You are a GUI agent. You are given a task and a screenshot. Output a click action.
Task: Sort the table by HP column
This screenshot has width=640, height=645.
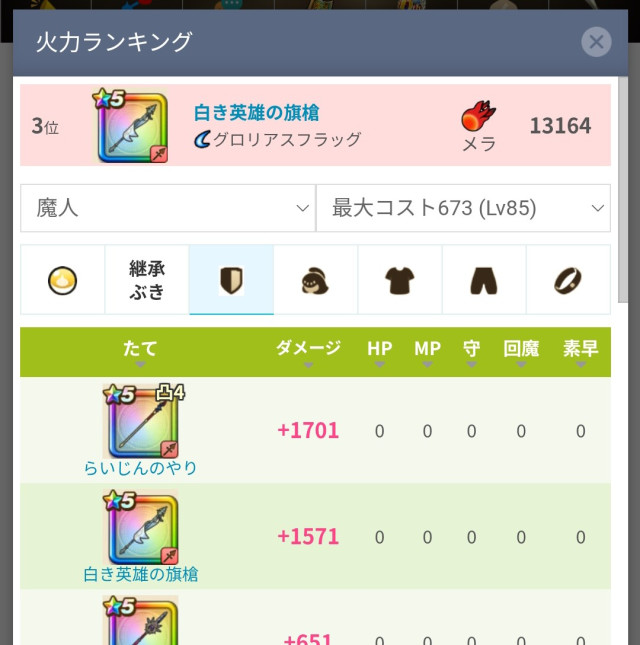tap(379, 351)
